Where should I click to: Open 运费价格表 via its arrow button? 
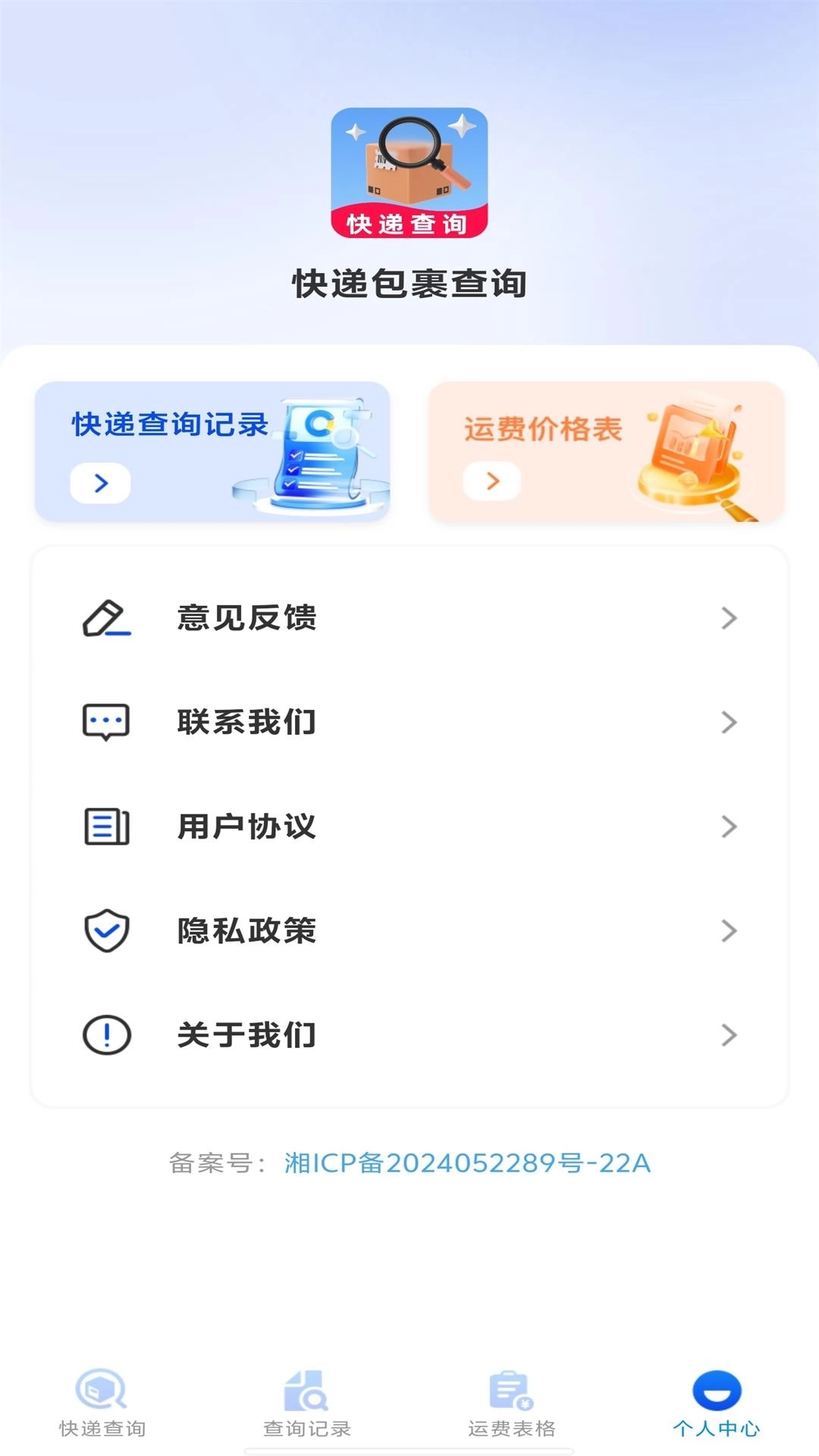[x=491, y=482]
